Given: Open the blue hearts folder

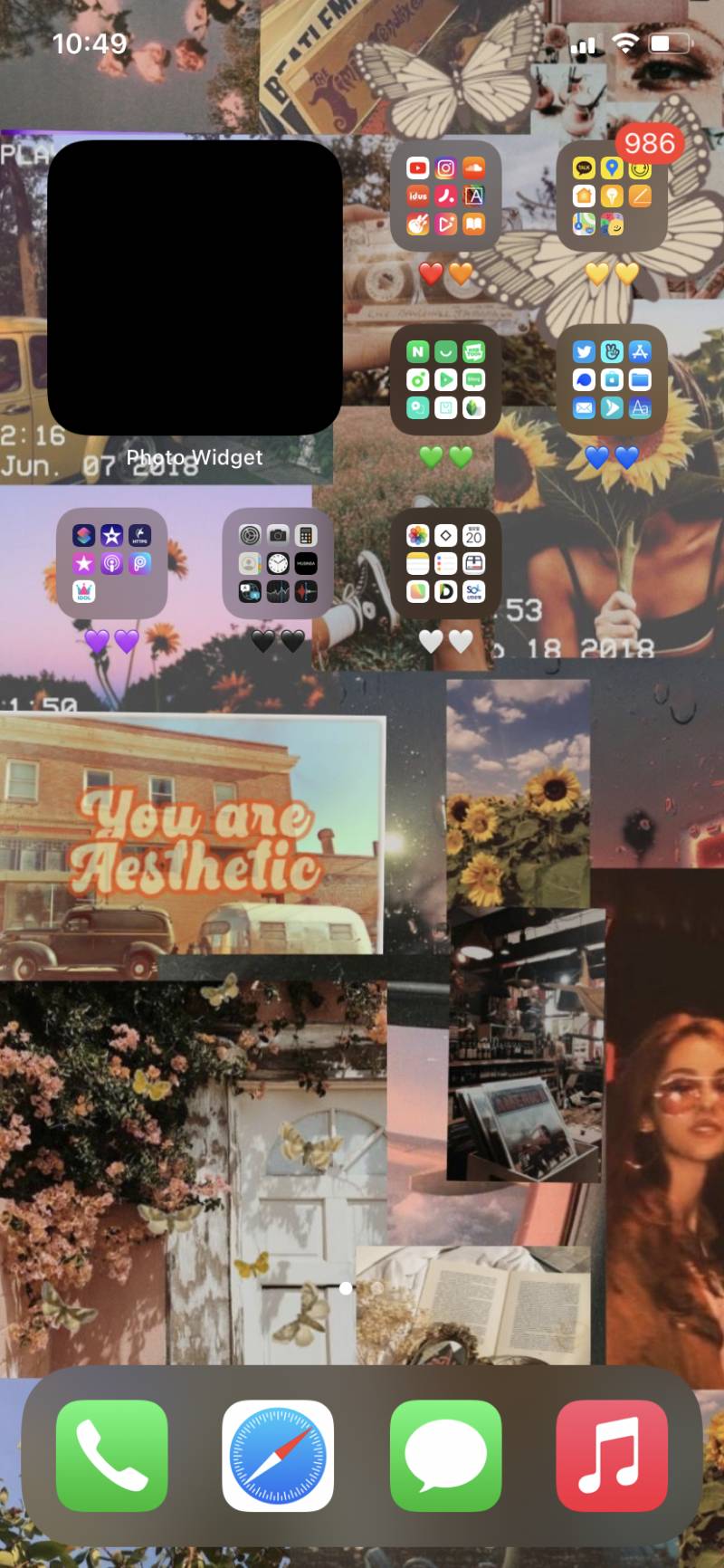Looking at the screenshot, I should click(612, 380).
